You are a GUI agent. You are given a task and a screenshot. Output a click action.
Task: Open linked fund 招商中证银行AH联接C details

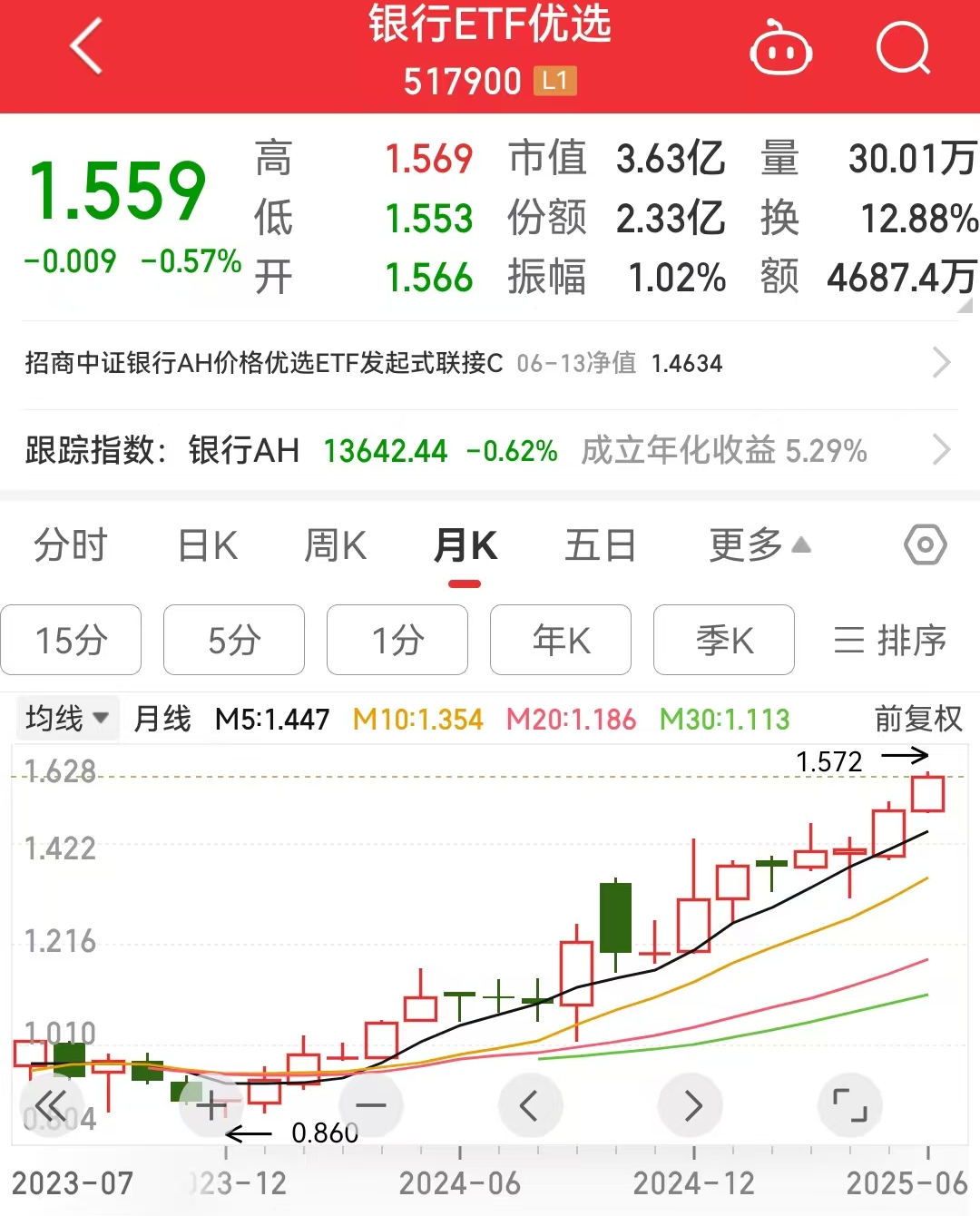944,363
